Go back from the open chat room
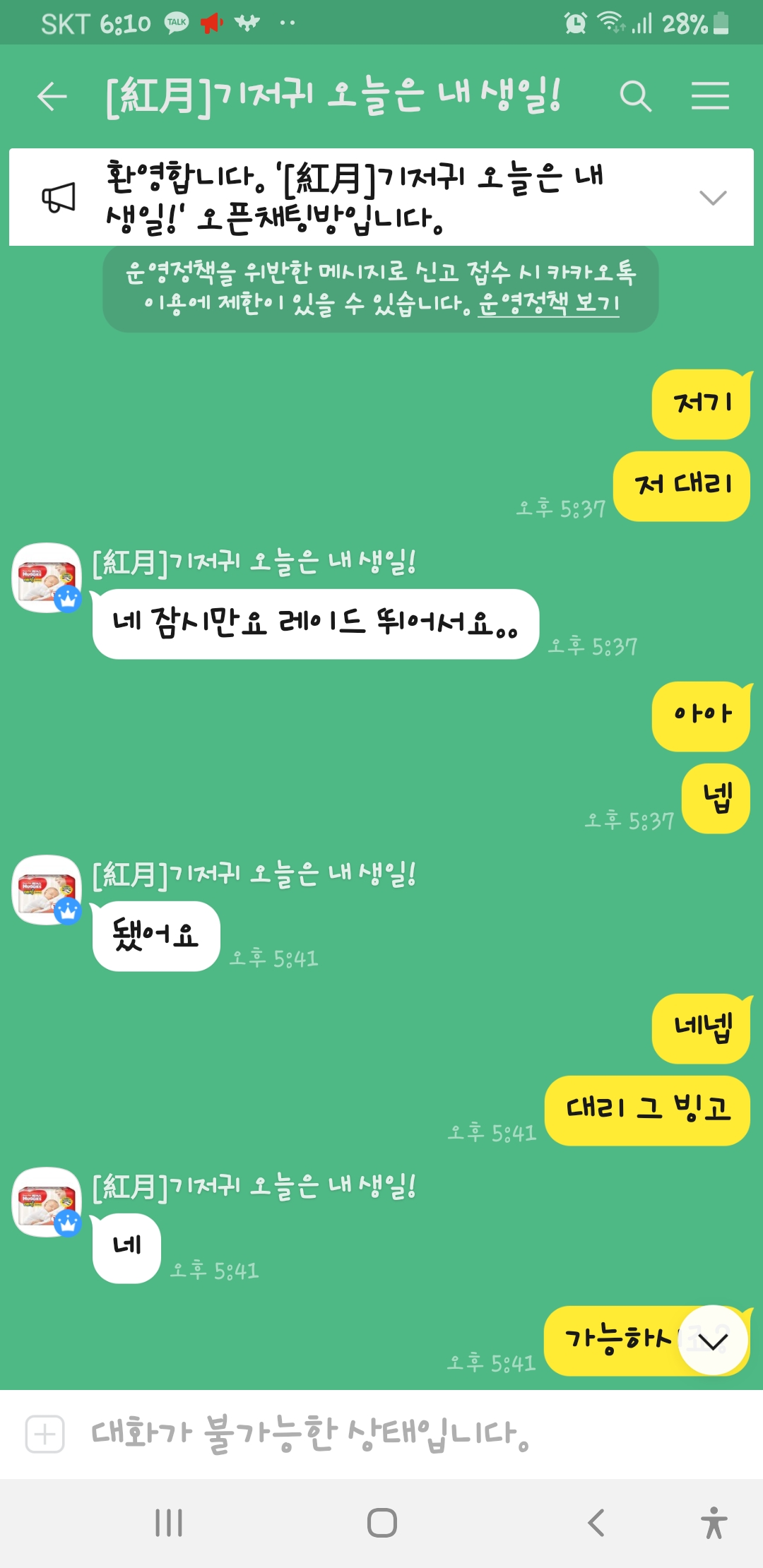The height and width of the screenshot is (1568, 763). pos(52,96)
